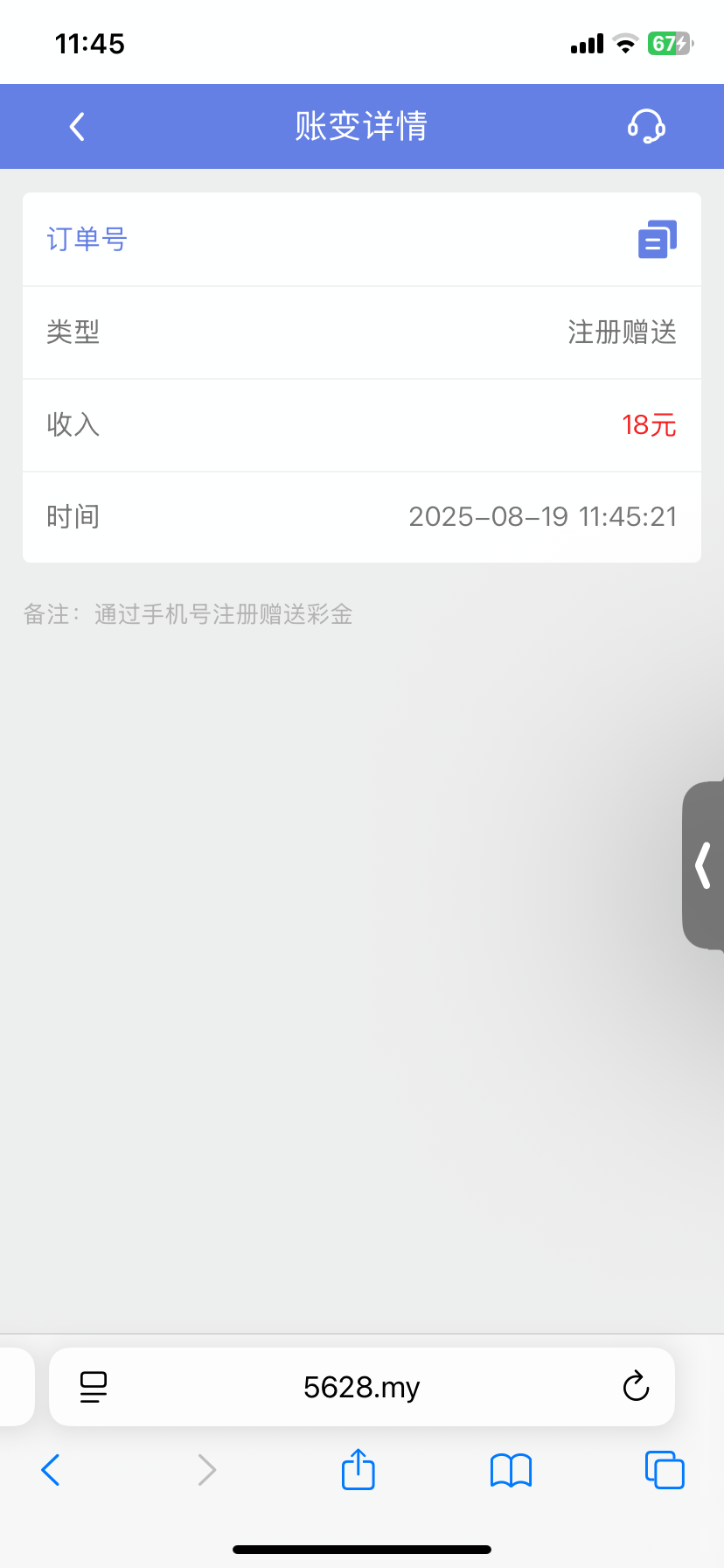Image resolution: width=724 pixels, height=1568 pixels.
Task: Open Safari bookmarks
Action: 512,1470
